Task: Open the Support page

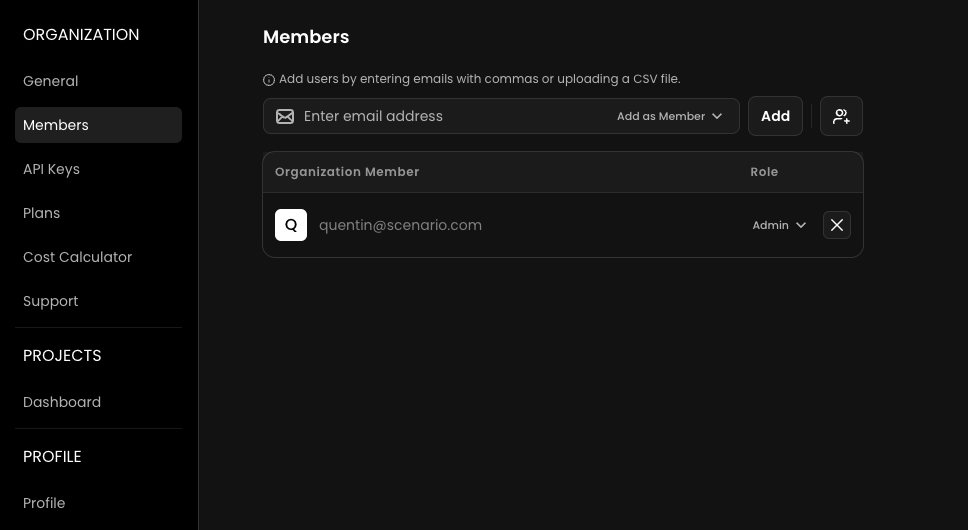Action: click(51, 301)
